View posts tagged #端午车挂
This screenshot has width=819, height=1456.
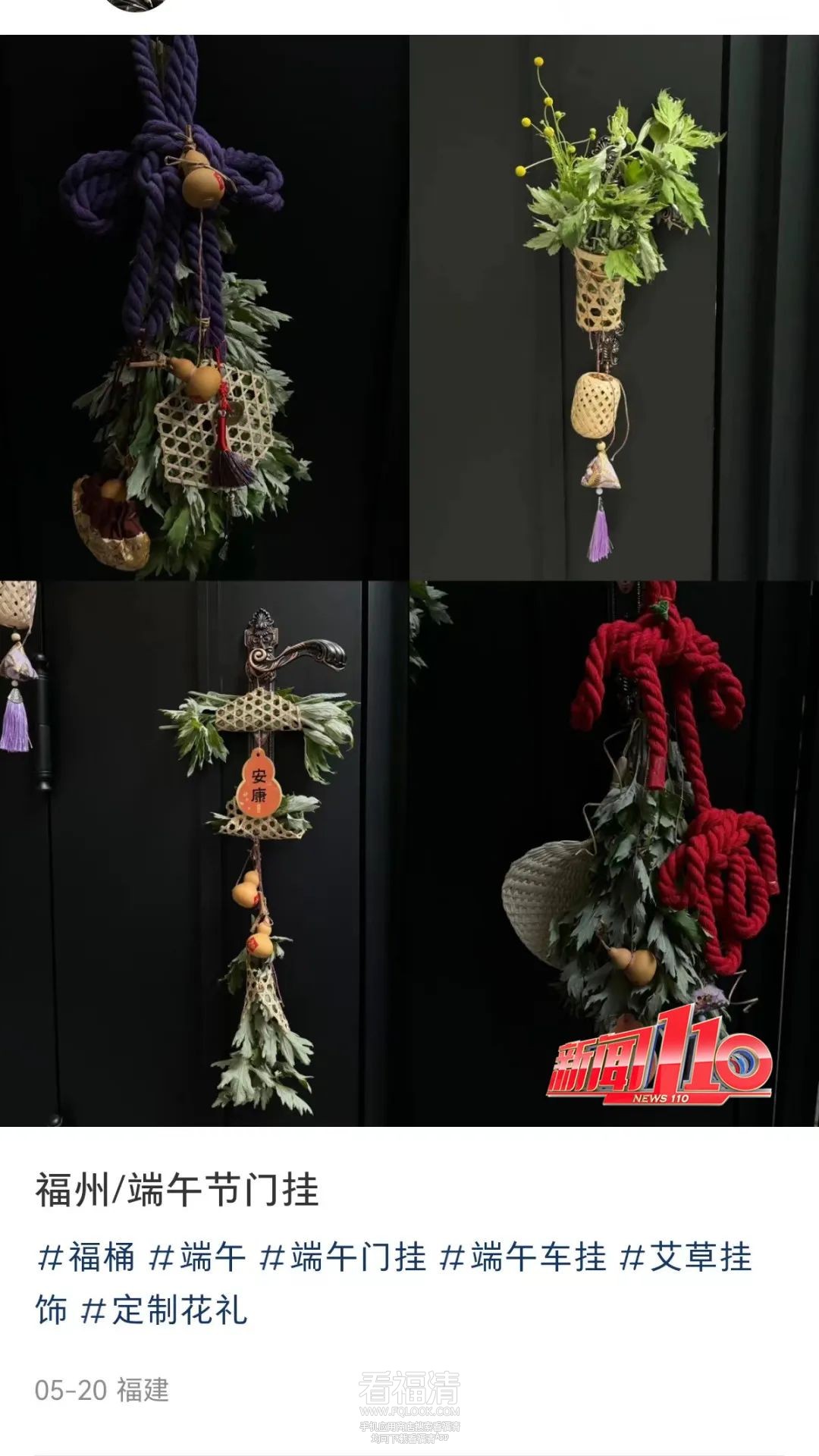click(x=522, y=1257)
